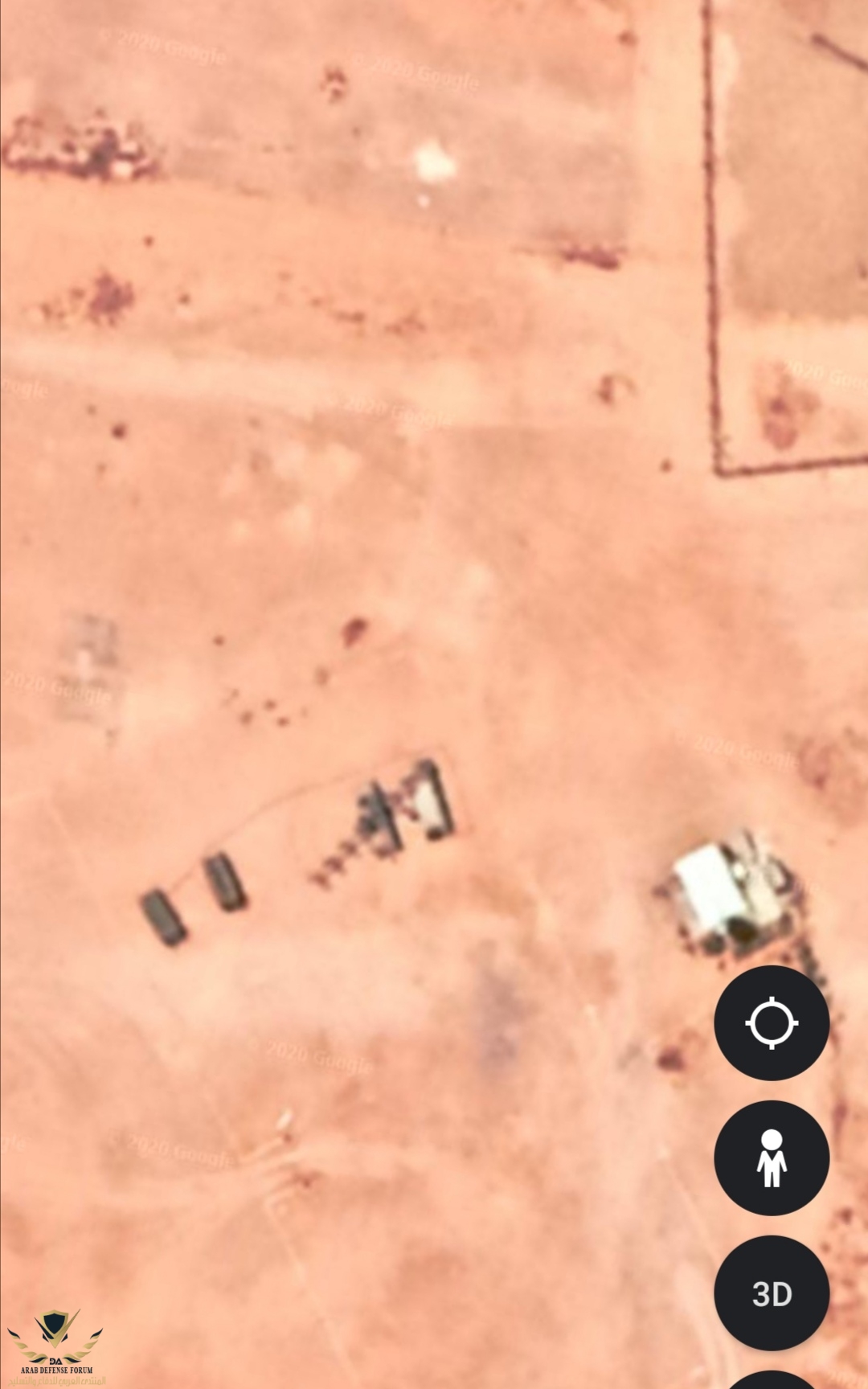The width and height of the screenshot is (868, 1389).
Task: Center map on my current location
Action: (x=772, y=1023)
